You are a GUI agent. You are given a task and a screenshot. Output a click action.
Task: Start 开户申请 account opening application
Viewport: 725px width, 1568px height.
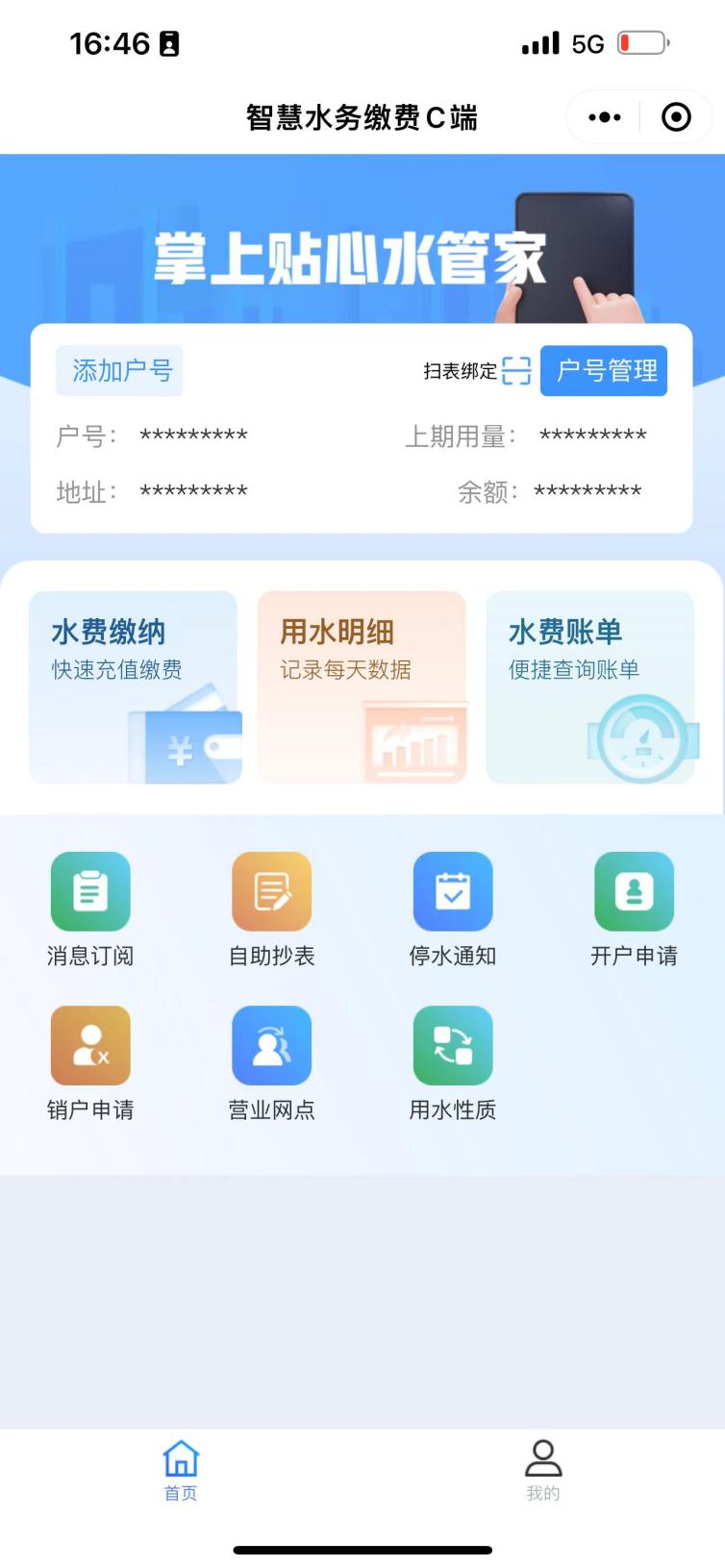pyautogui.click(x=634, y=908)
